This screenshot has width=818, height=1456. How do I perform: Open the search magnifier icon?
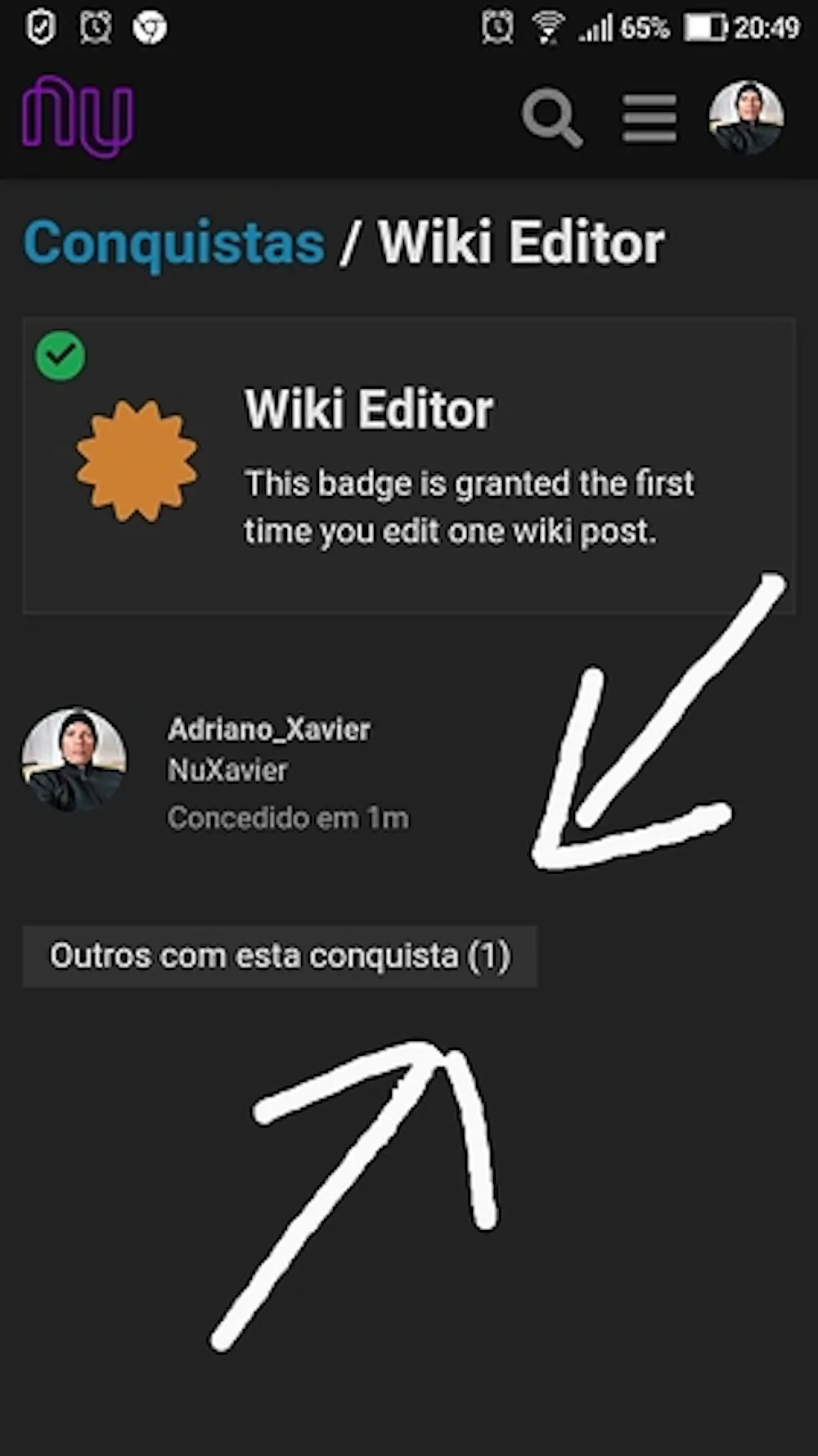[x=552, y=119]
